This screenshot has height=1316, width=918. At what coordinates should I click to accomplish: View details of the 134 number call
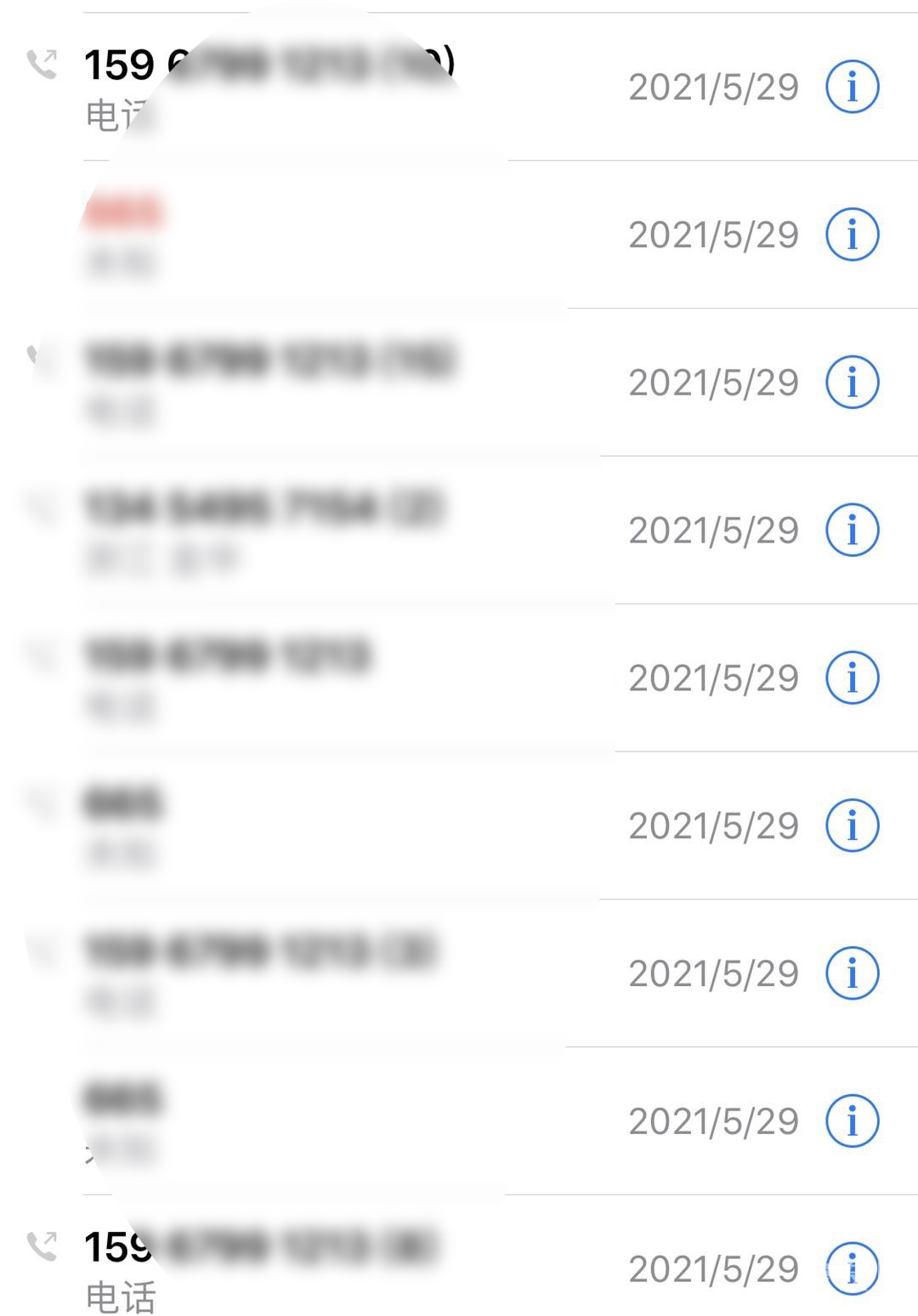coord(852,530)
